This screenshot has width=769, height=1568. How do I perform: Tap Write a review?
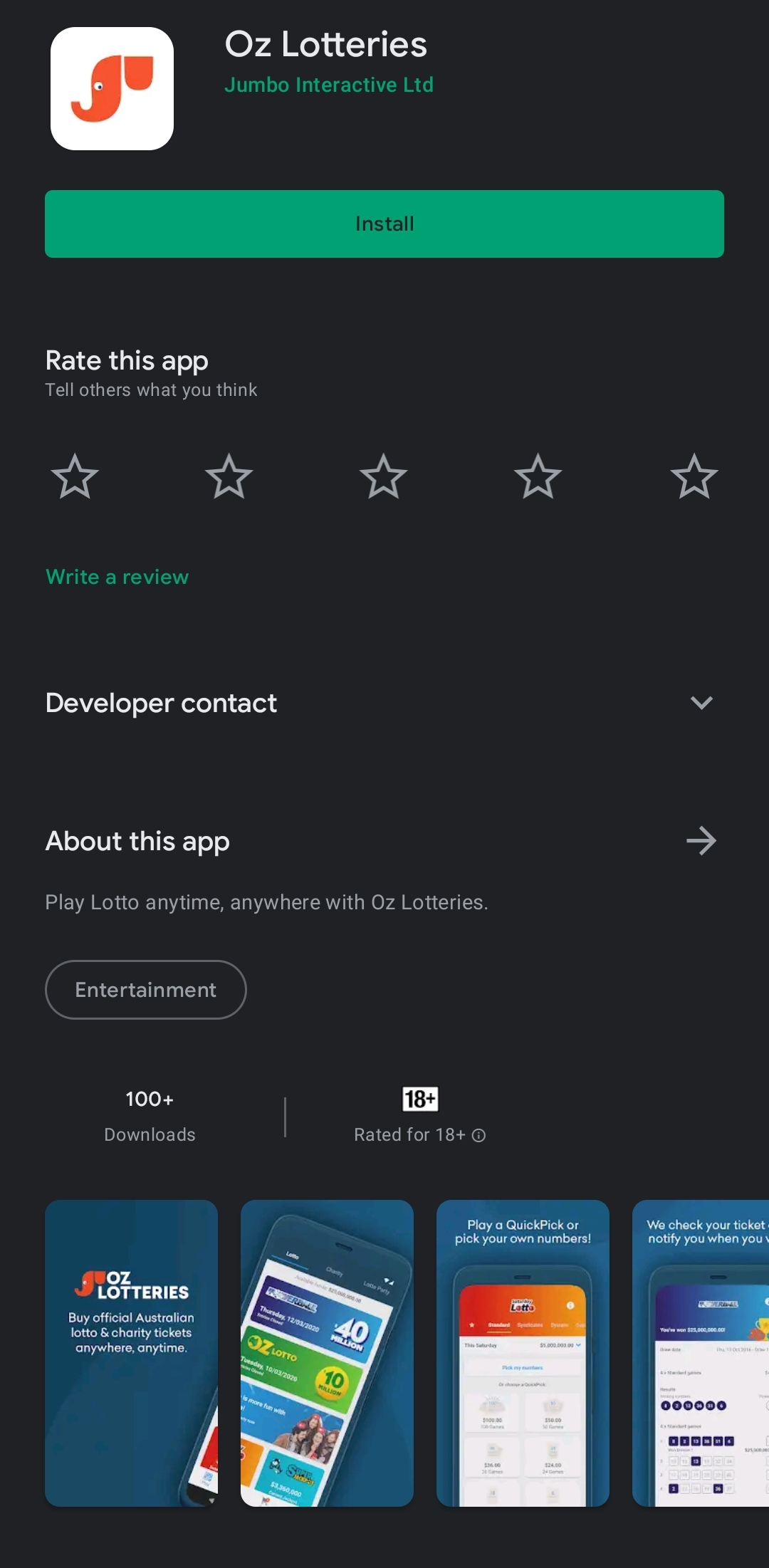coord(117,577)
